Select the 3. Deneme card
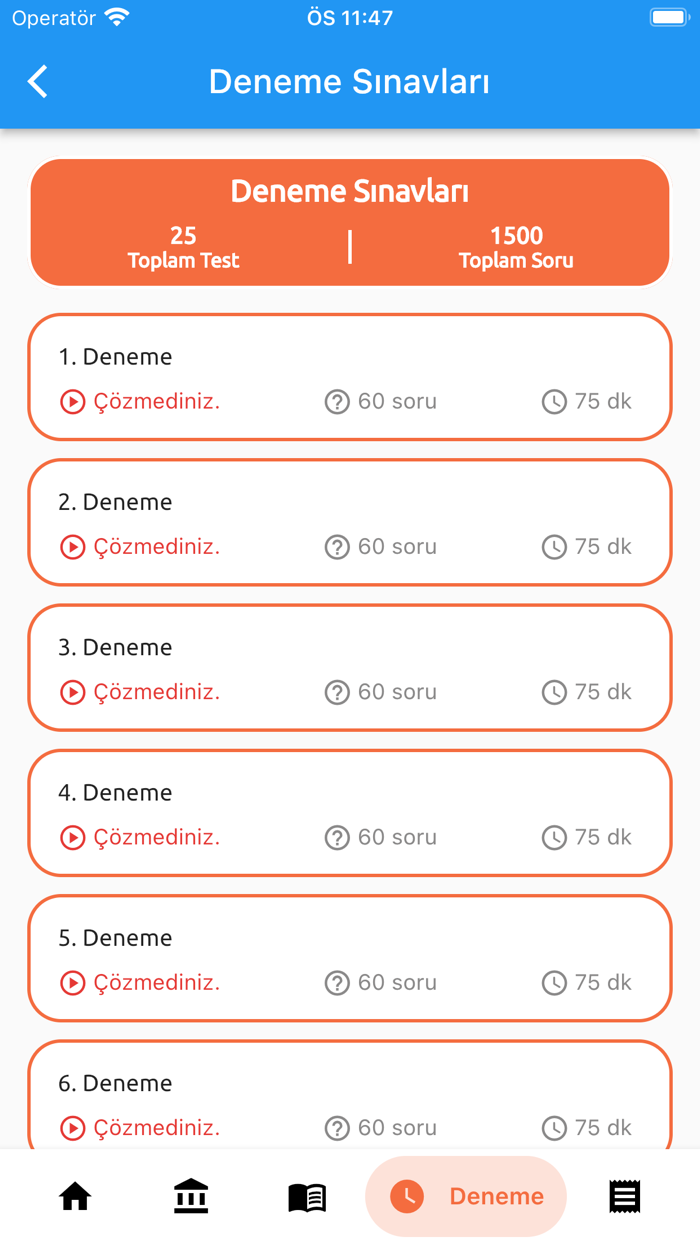 tap(349, 667)
